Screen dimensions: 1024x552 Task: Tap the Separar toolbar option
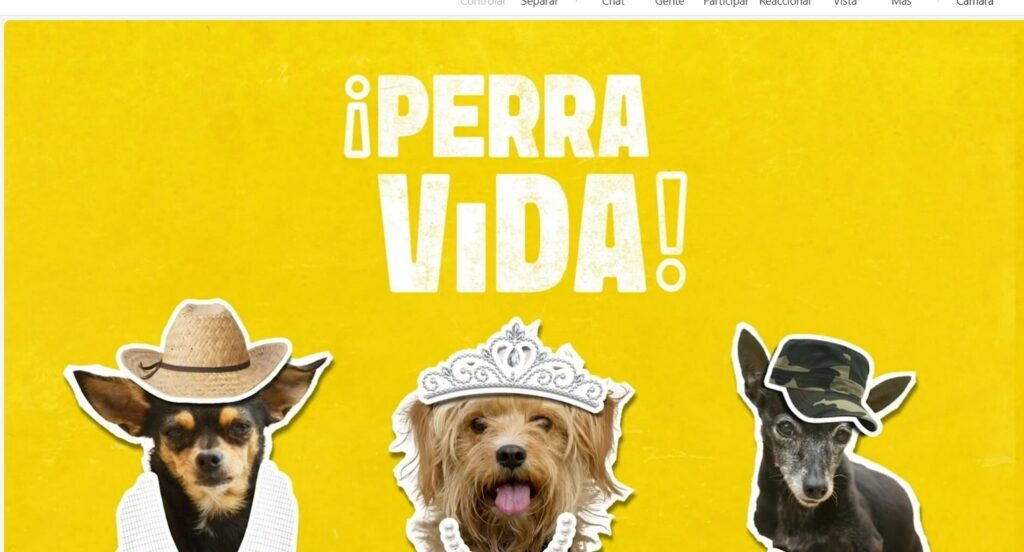pos(539,3)
